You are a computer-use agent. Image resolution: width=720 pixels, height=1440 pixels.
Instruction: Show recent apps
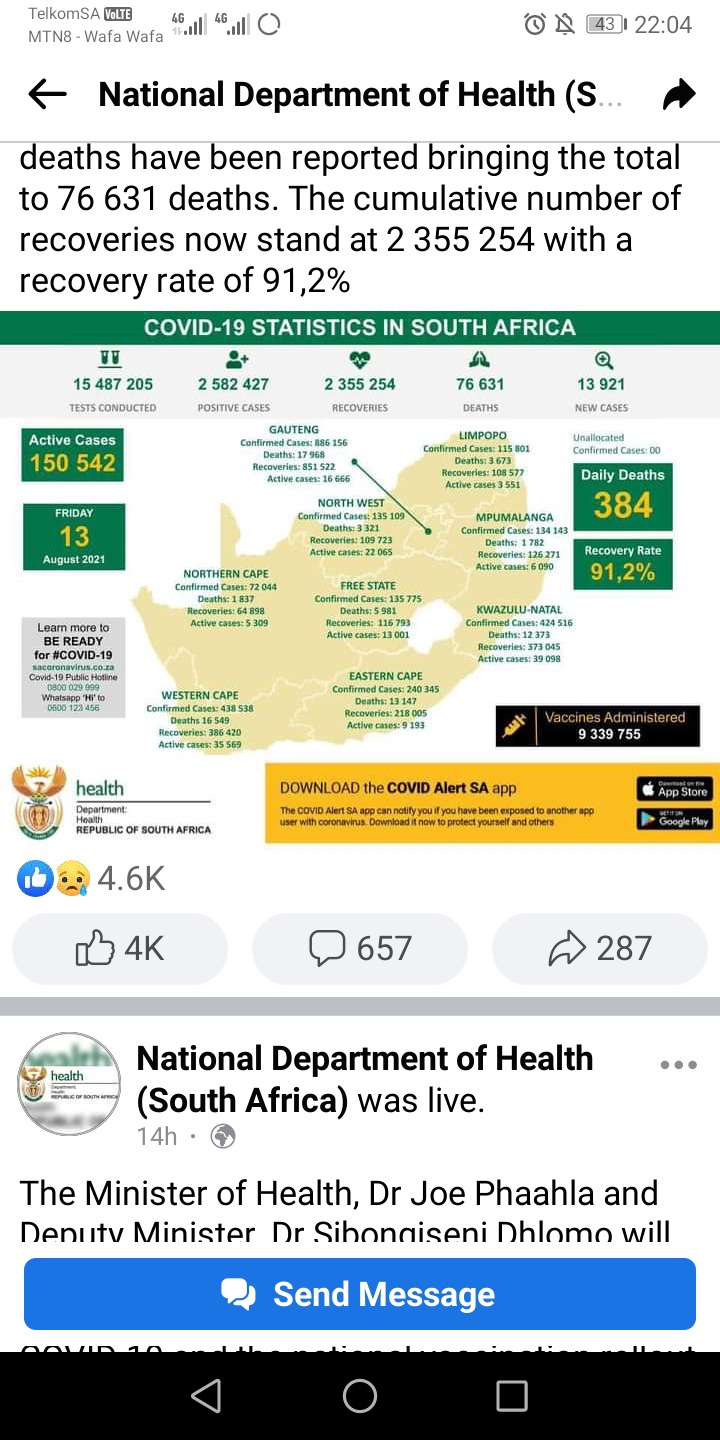[512, 1396]
